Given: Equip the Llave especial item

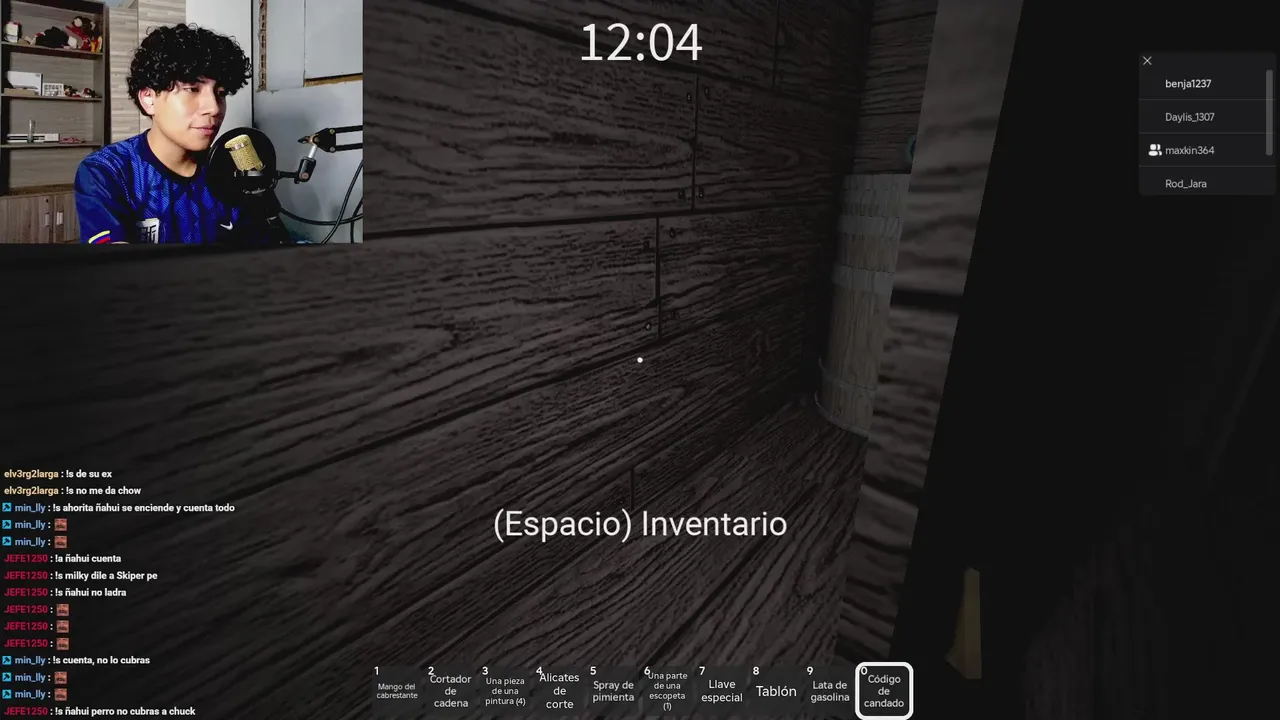Looking at the screenshot, I should point(721,691).
